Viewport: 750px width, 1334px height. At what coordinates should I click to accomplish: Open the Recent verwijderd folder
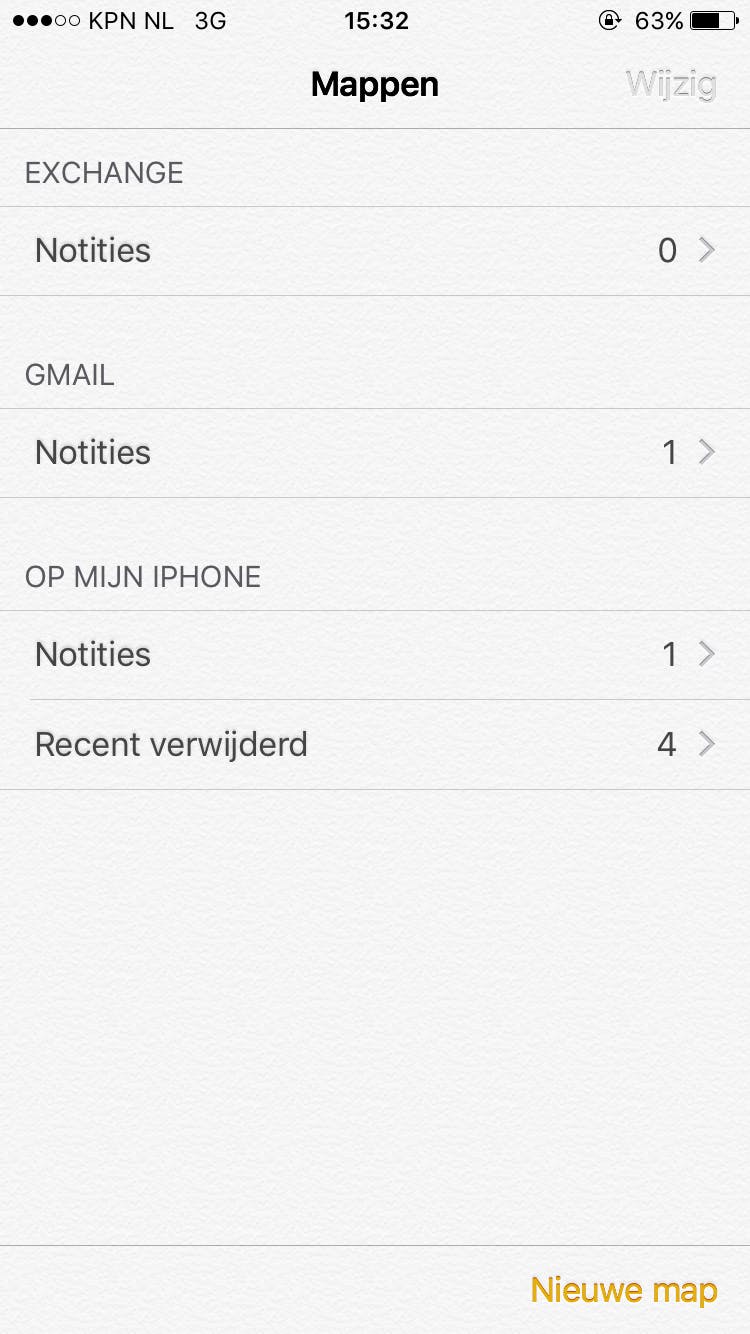coord(375,745)
